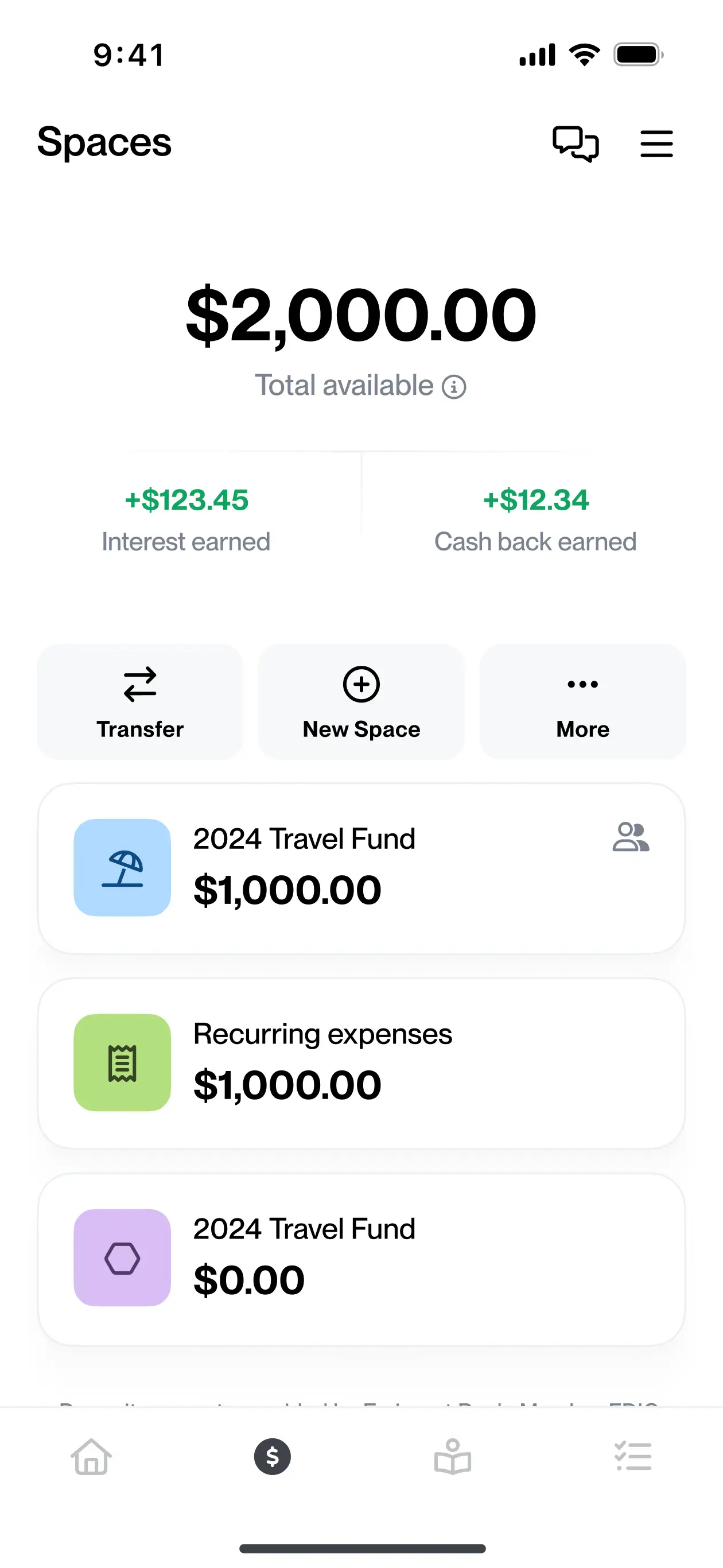The width and height of the screenshot is (723, 1568).
Task: Tap the info icon beside Total available
Action: click(x=453, y=386)
